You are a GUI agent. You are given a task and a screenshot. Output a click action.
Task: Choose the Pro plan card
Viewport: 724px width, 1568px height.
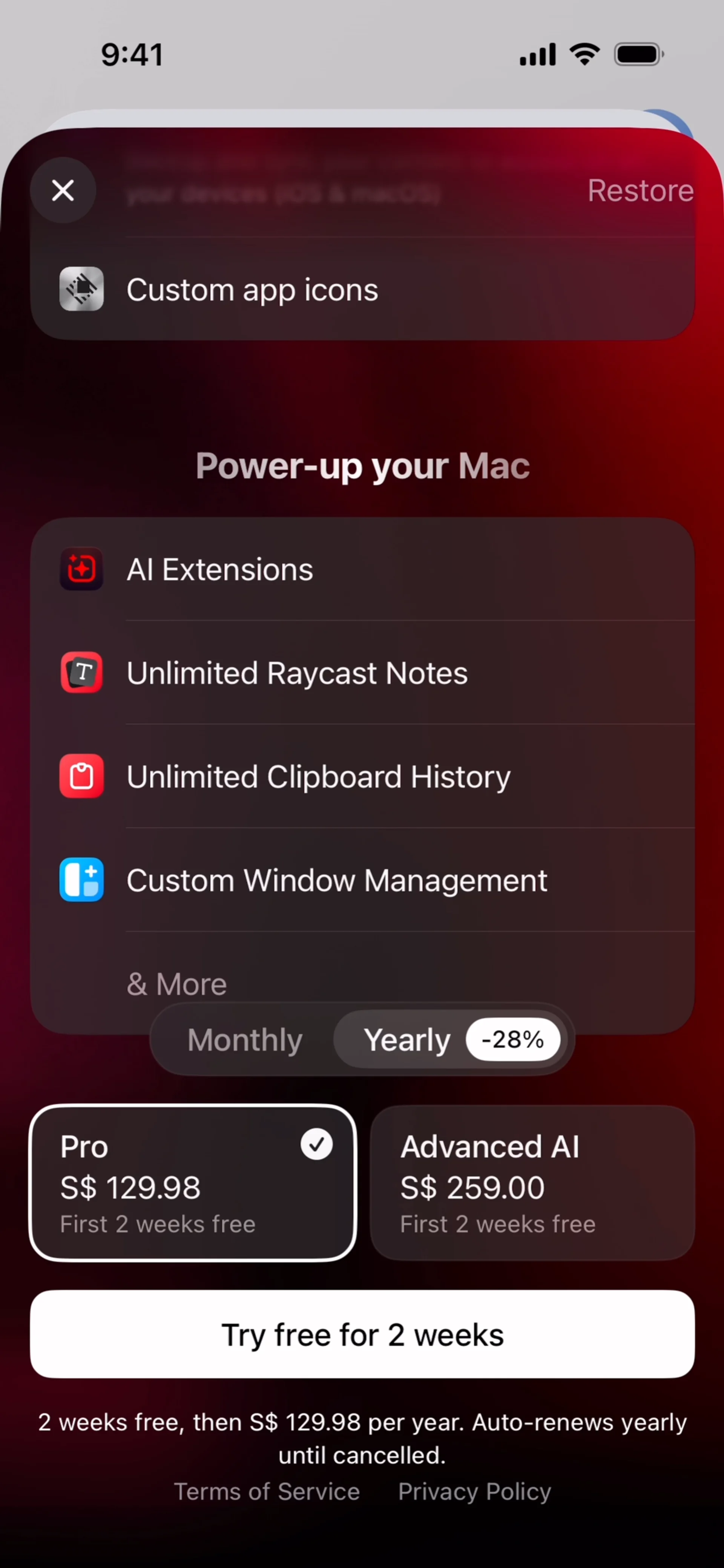(x=192, y=1182)
